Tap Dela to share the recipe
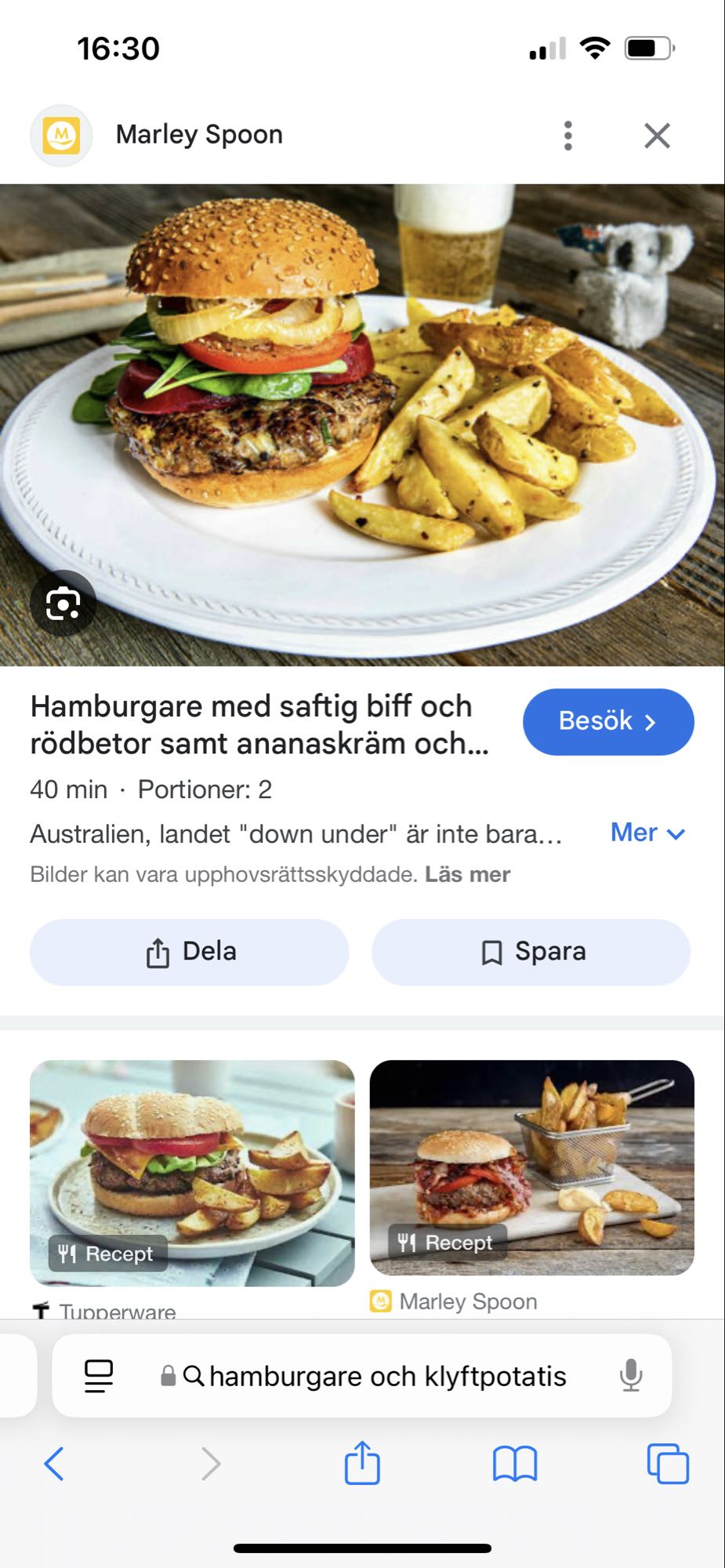The image size is (725, 1568). tap(189, 951)
